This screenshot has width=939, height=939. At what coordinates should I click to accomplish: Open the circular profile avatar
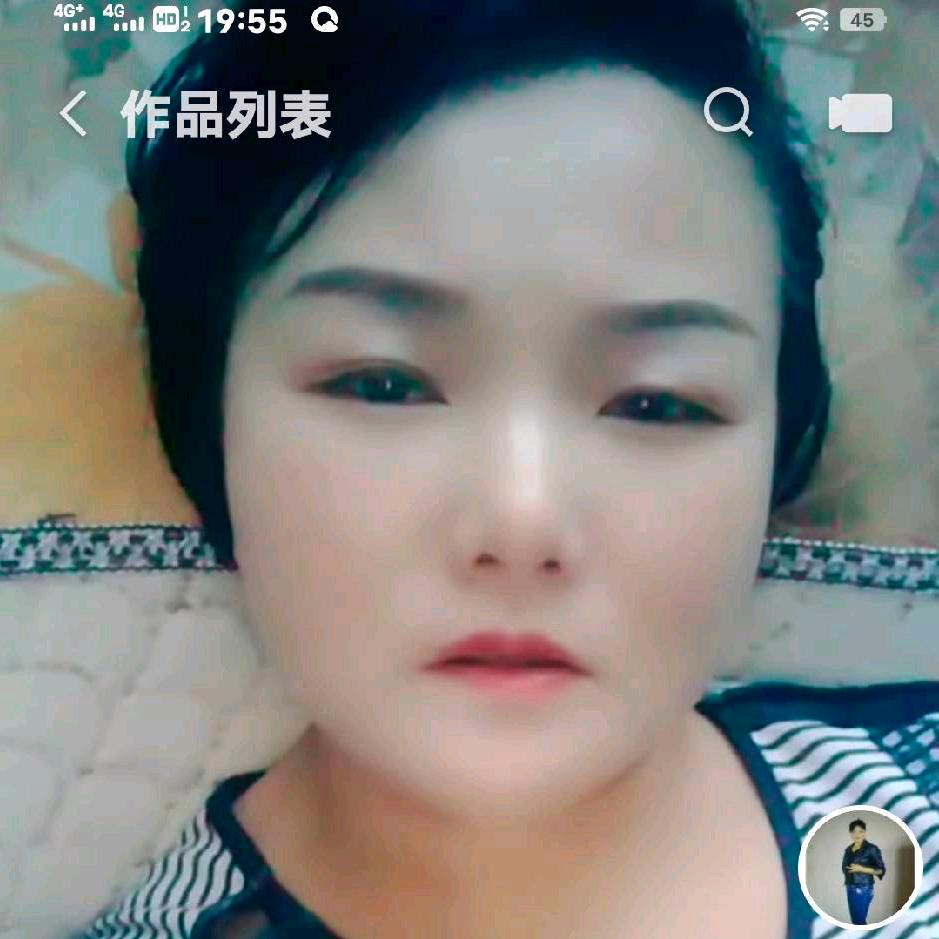pyautogui.click(x=861, y=868)
